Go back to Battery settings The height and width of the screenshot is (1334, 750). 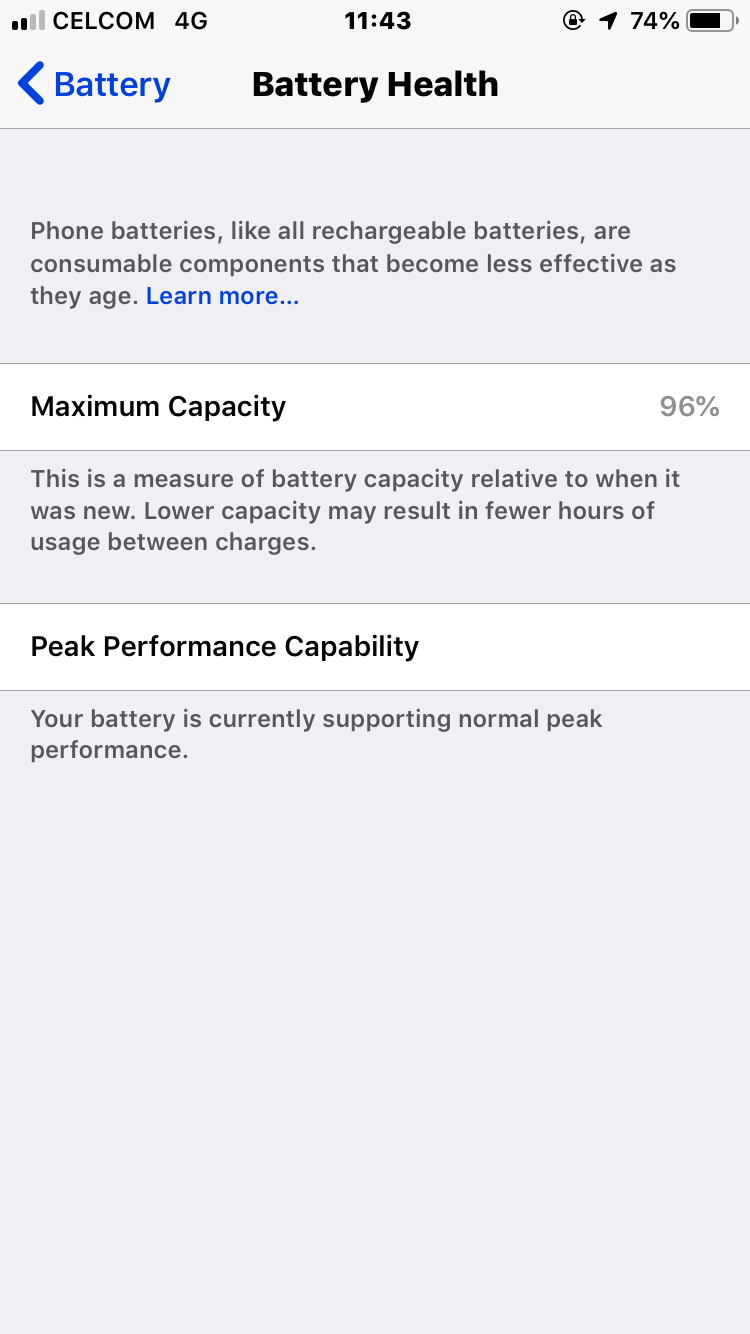pyautogui.click(x=94, y=84)
